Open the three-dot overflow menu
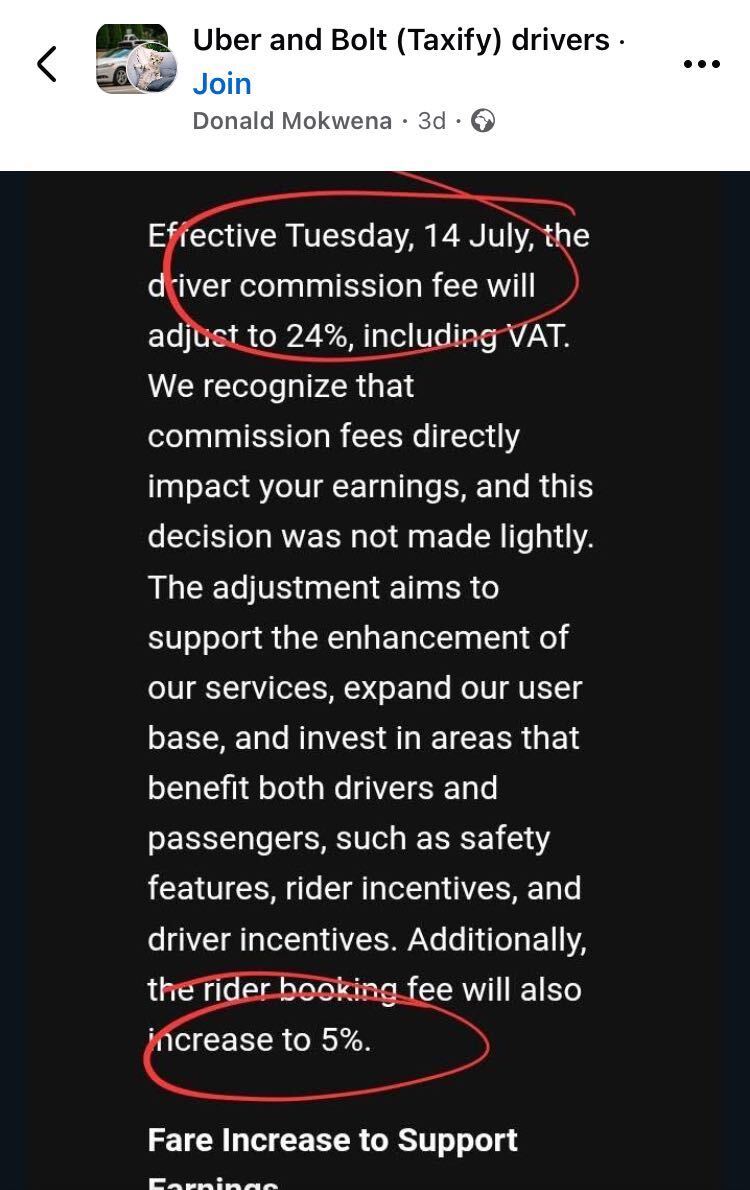Viewport: 750px width, 1190px height. [x=701, y=64]
